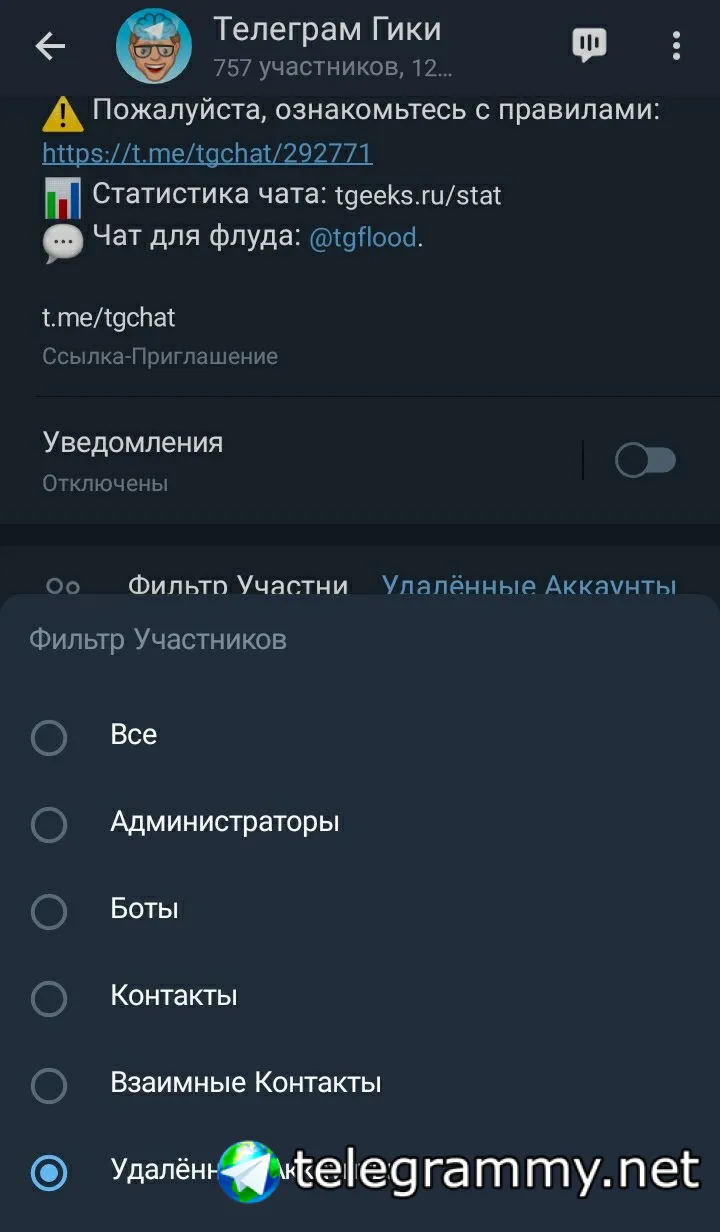This screenshot has height=1232, width=720.
Task: Go back with the arrow icon
Action: 50,46
